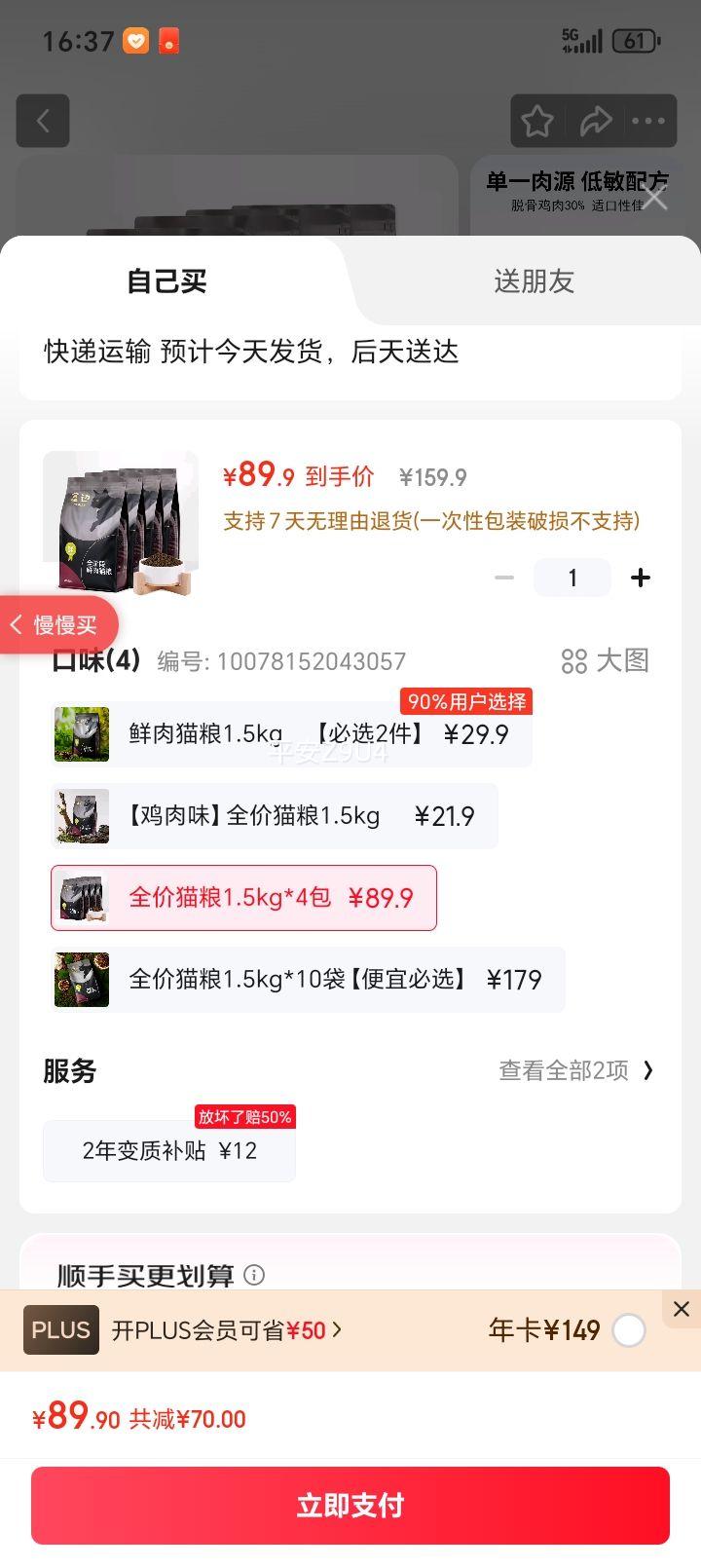
Task: Tap the product package thumbnail image
Action: click(120, 526)
